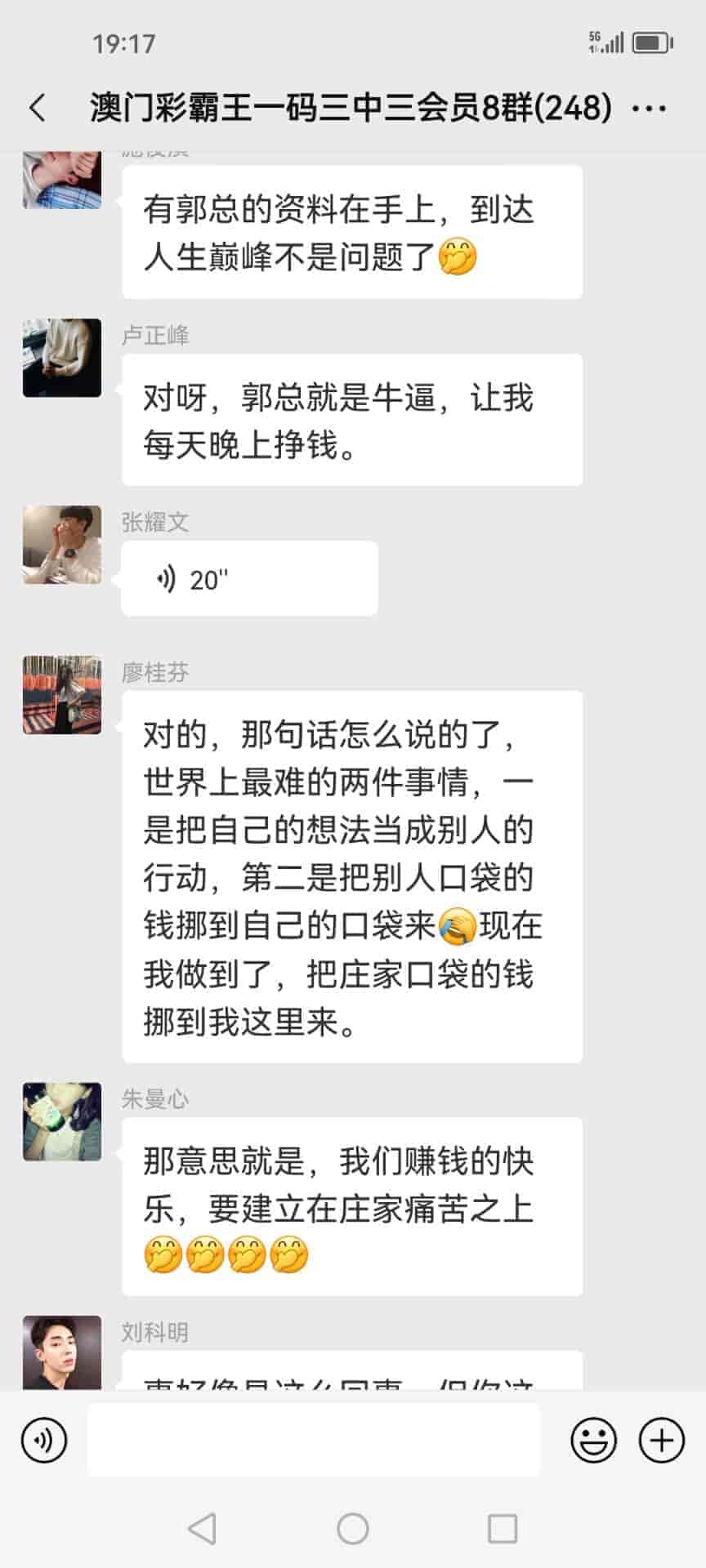Open 刘科明's profile avatar
Screen dimensions: 706x1568
62,1352
